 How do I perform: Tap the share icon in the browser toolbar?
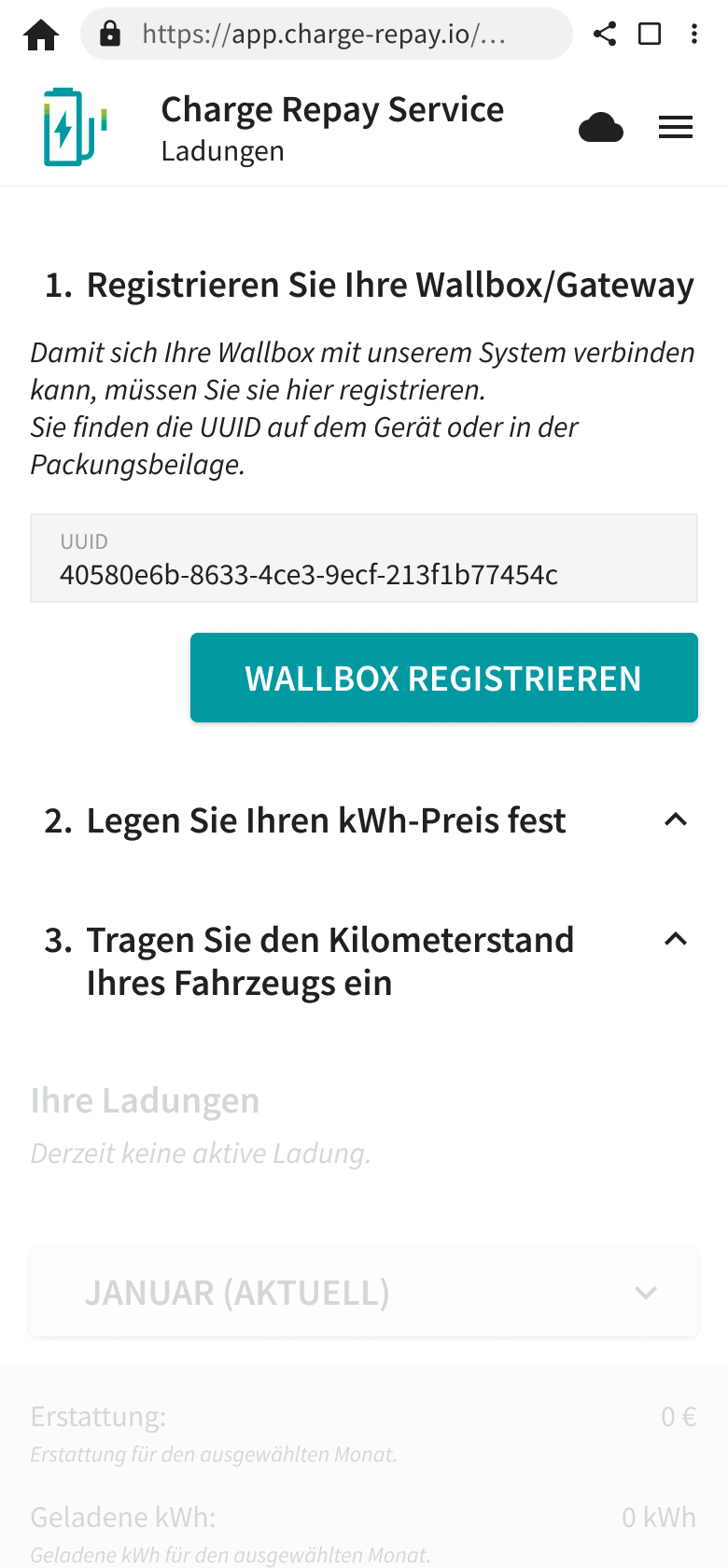coord(605,35)
